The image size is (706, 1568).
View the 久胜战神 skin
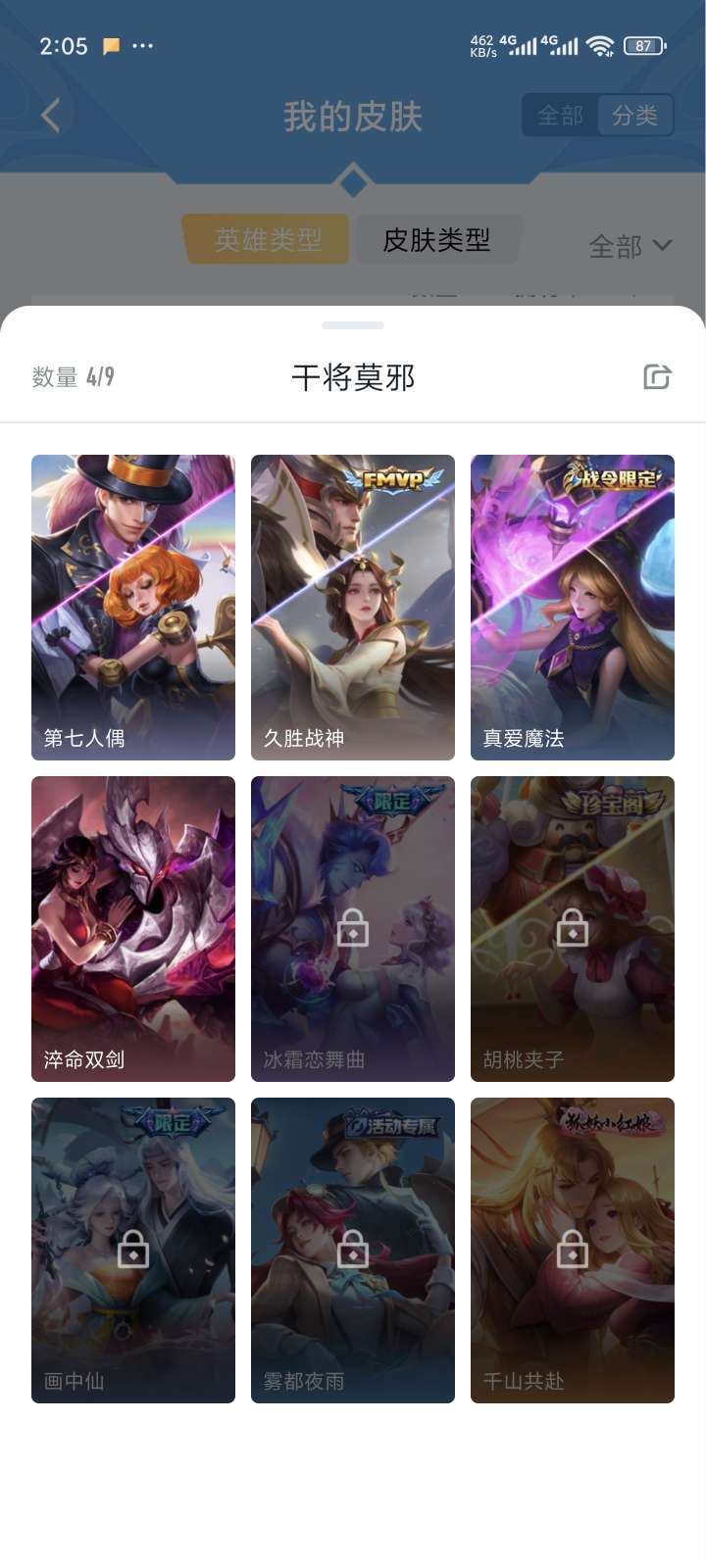pos(353,607)
